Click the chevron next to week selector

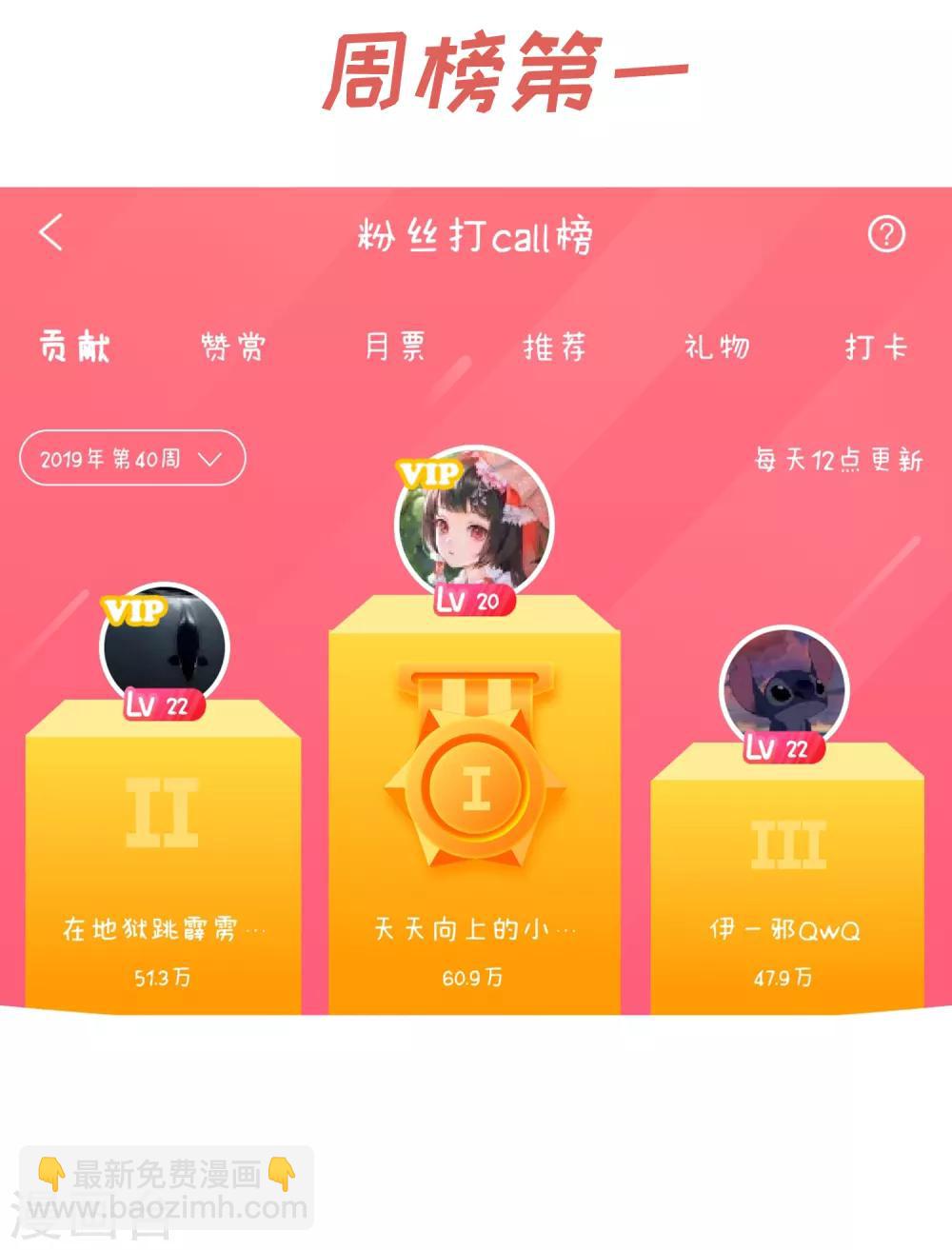pyautogui.click(x=211, y=458)
